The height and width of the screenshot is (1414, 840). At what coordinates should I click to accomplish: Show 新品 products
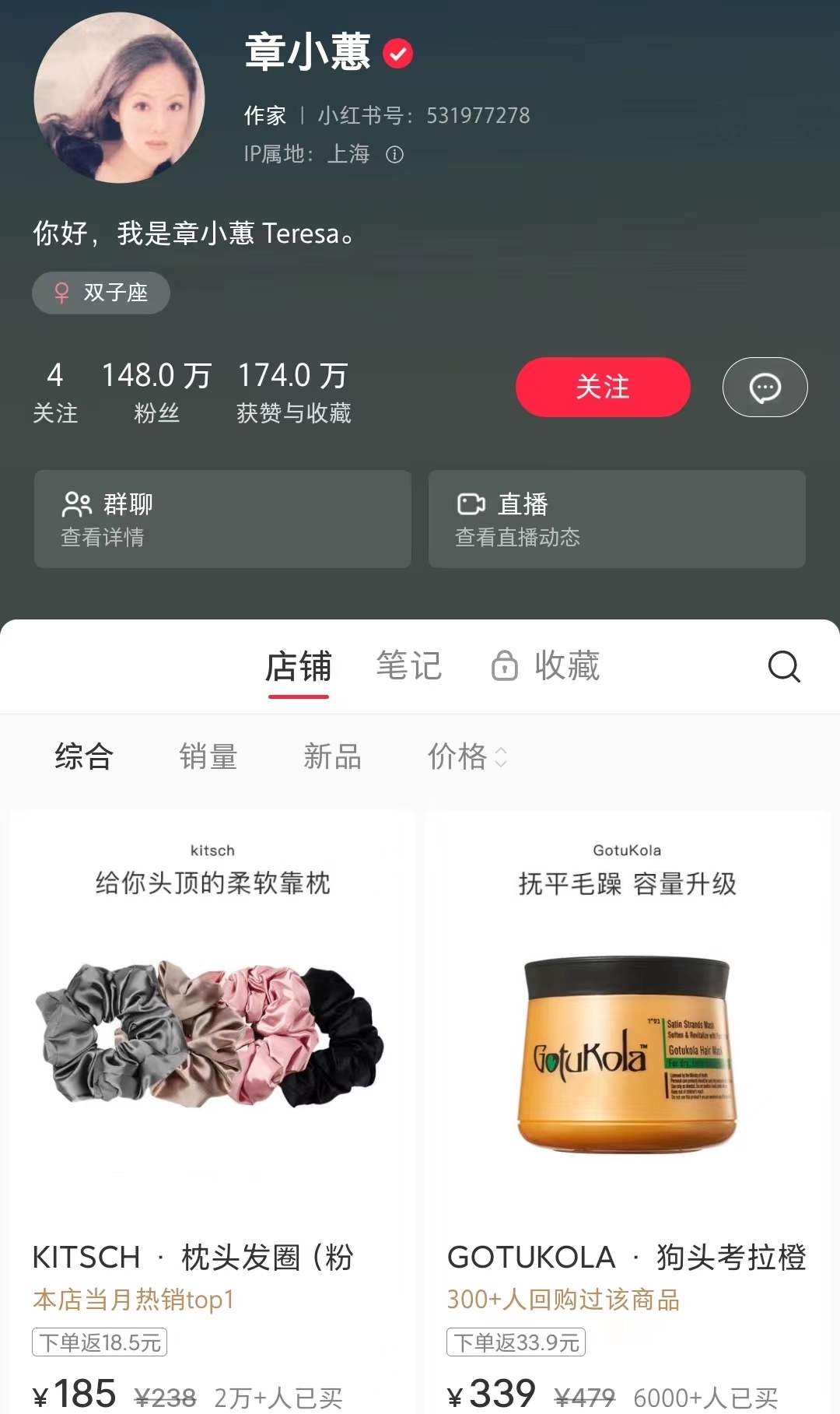point(333,756)
